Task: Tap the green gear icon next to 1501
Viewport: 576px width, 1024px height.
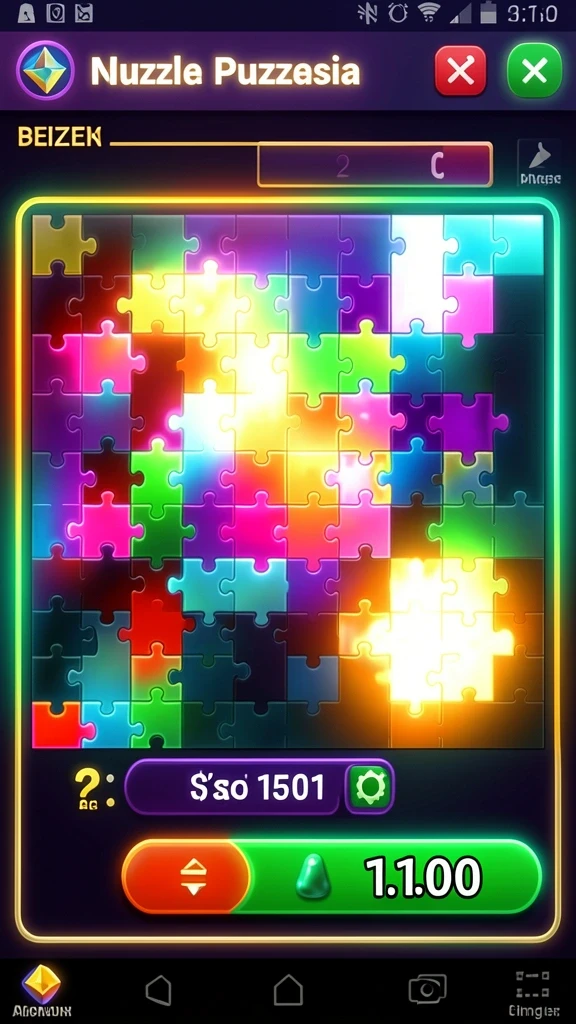Action: coord(369,787)
